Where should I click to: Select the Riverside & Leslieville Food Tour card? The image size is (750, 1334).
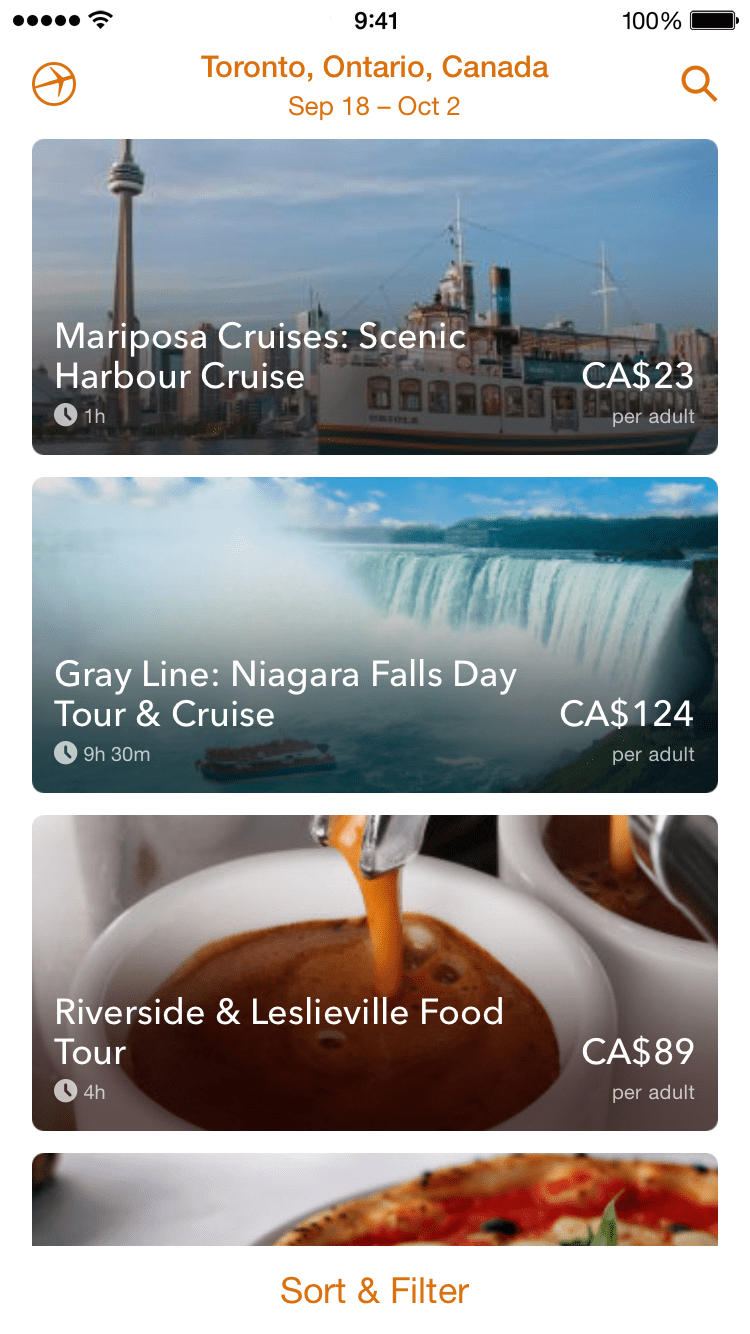[x=375, y=973]
